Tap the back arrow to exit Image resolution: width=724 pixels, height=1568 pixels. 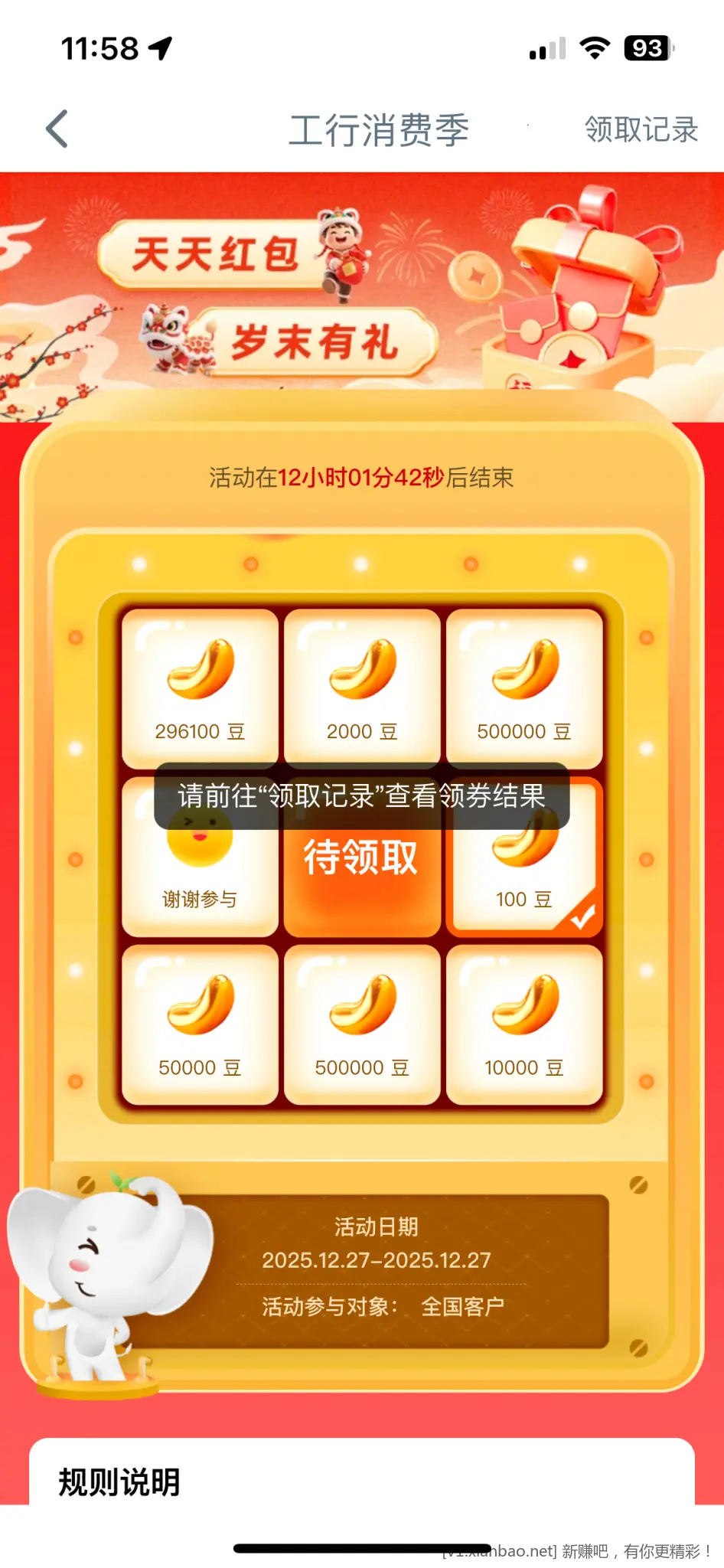[x=56, y=127]
